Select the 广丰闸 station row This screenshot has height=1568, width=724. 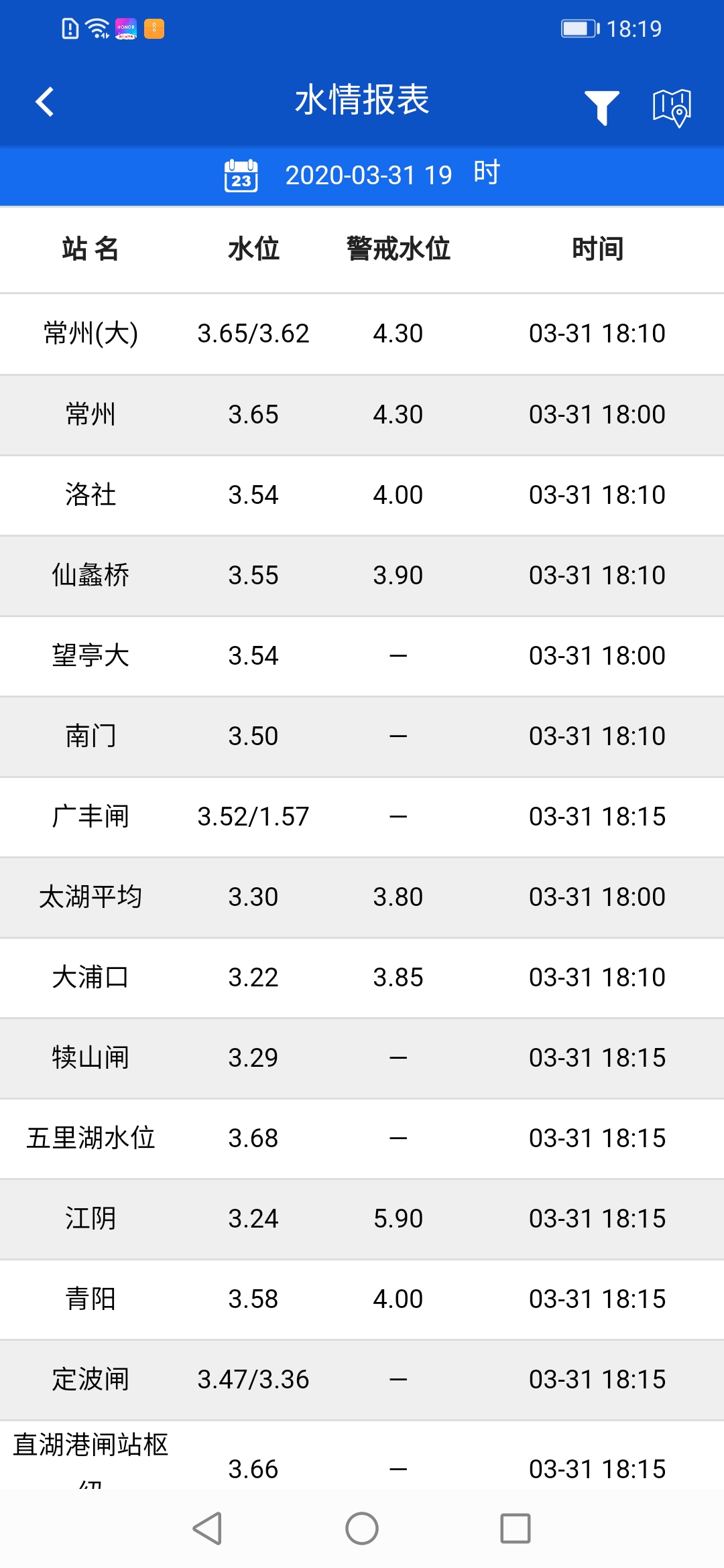tap(362, 817)
